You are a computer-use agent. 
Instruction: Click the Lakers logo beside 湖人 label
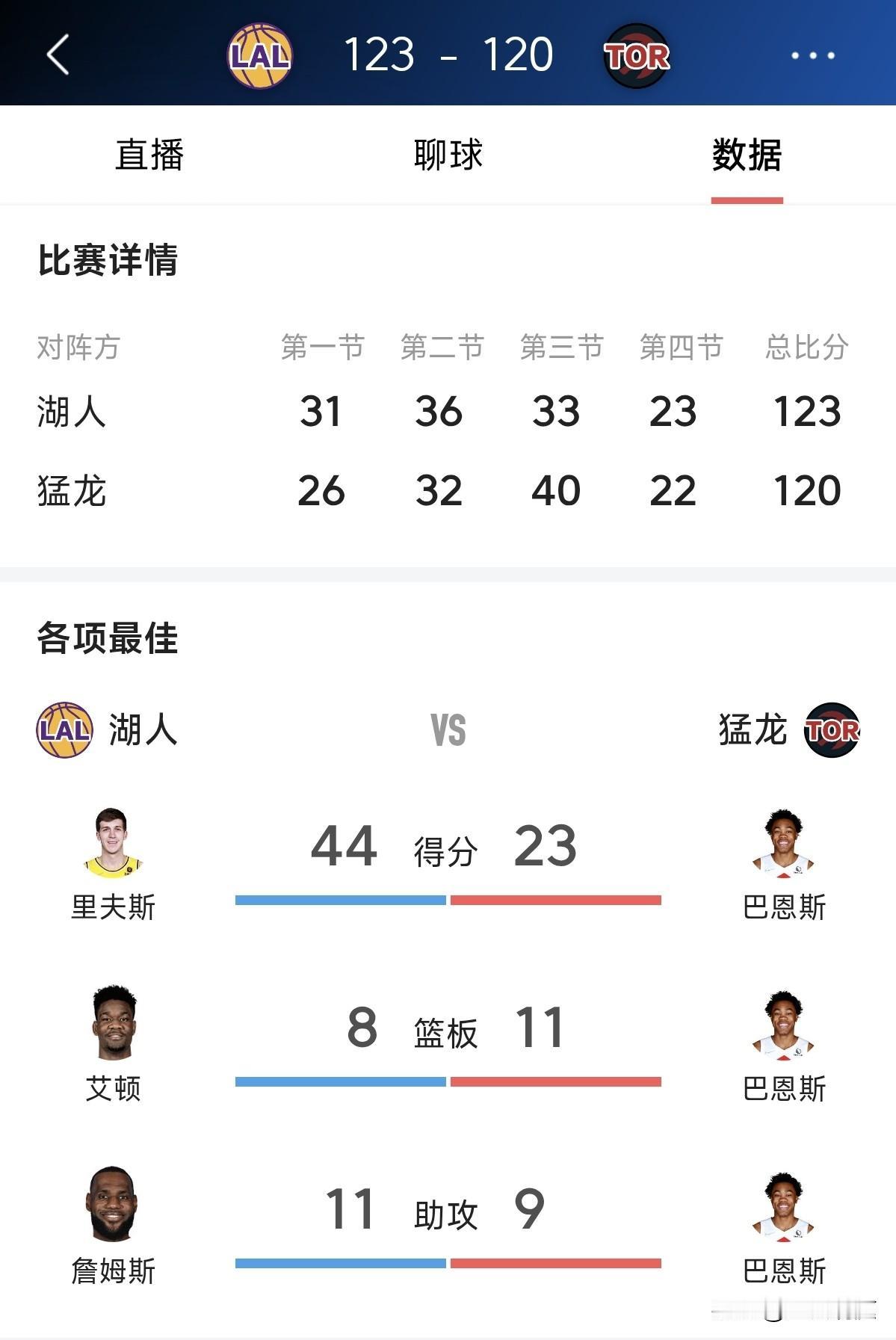click(63, 725)
